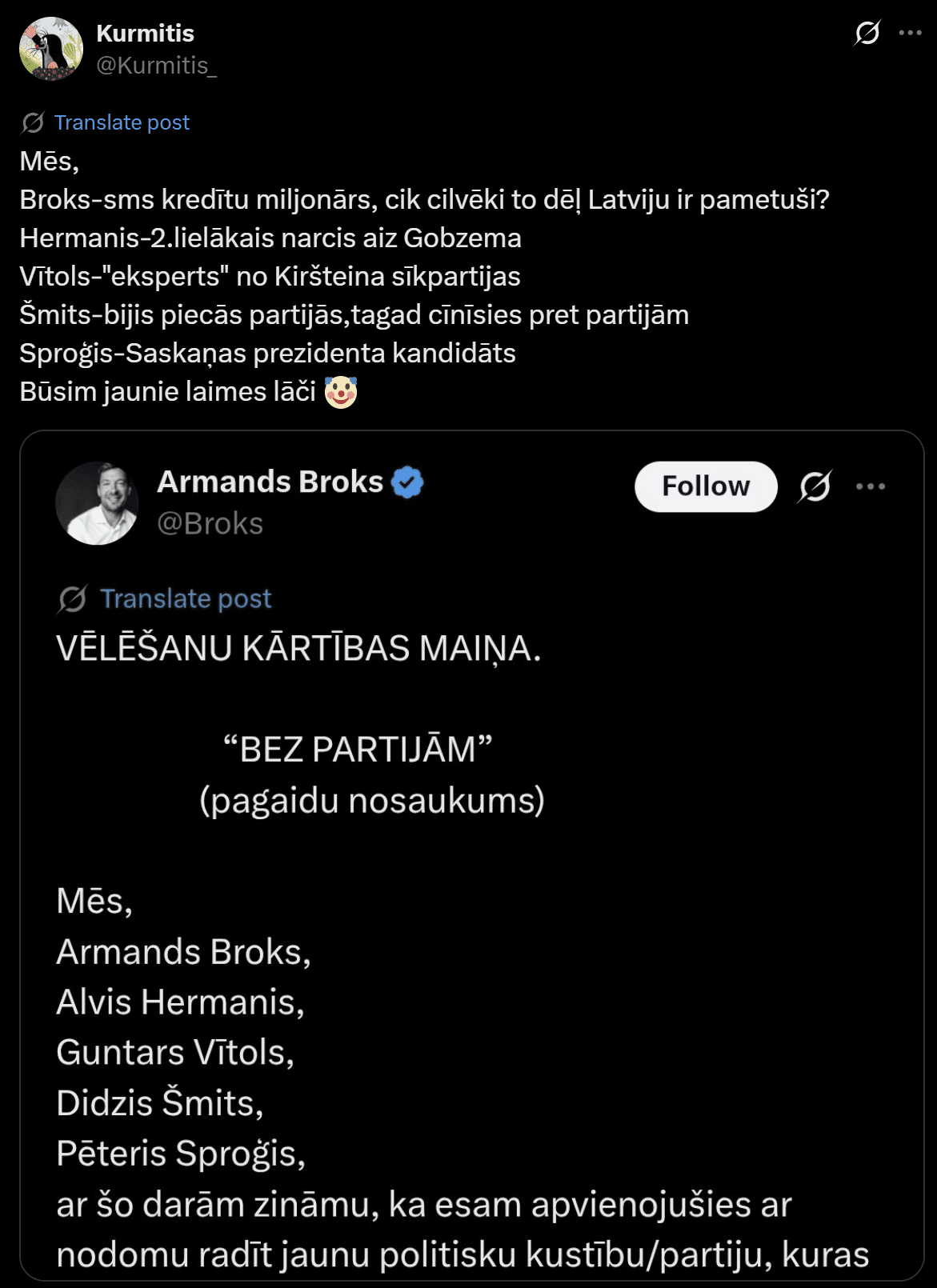Open the Grok icon on Kurmitis's post

[867, 34]
